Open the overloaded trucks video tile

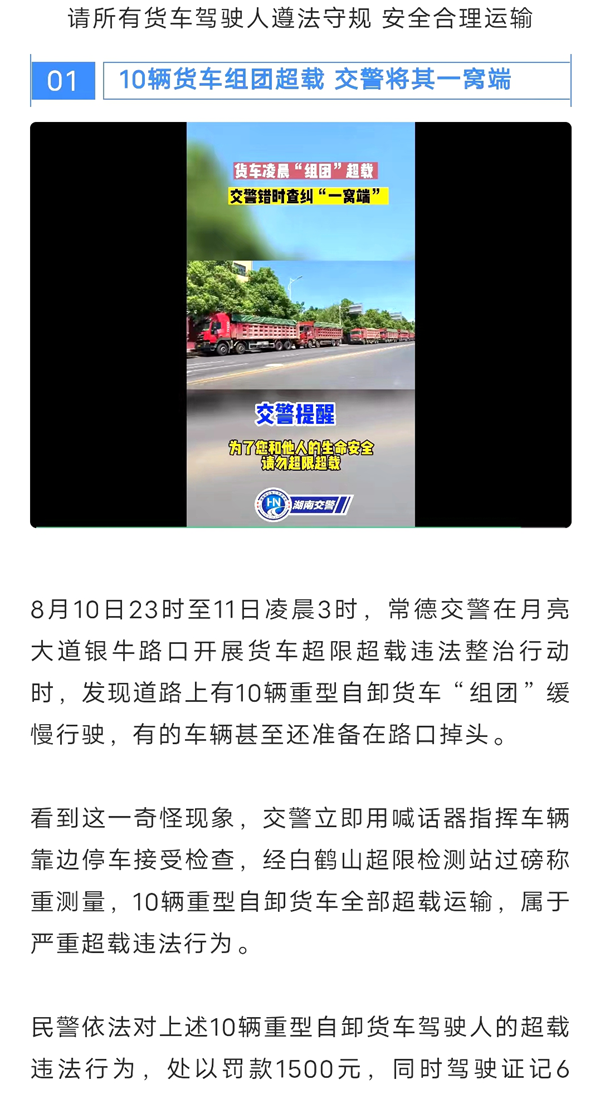[x=300, y=325]
